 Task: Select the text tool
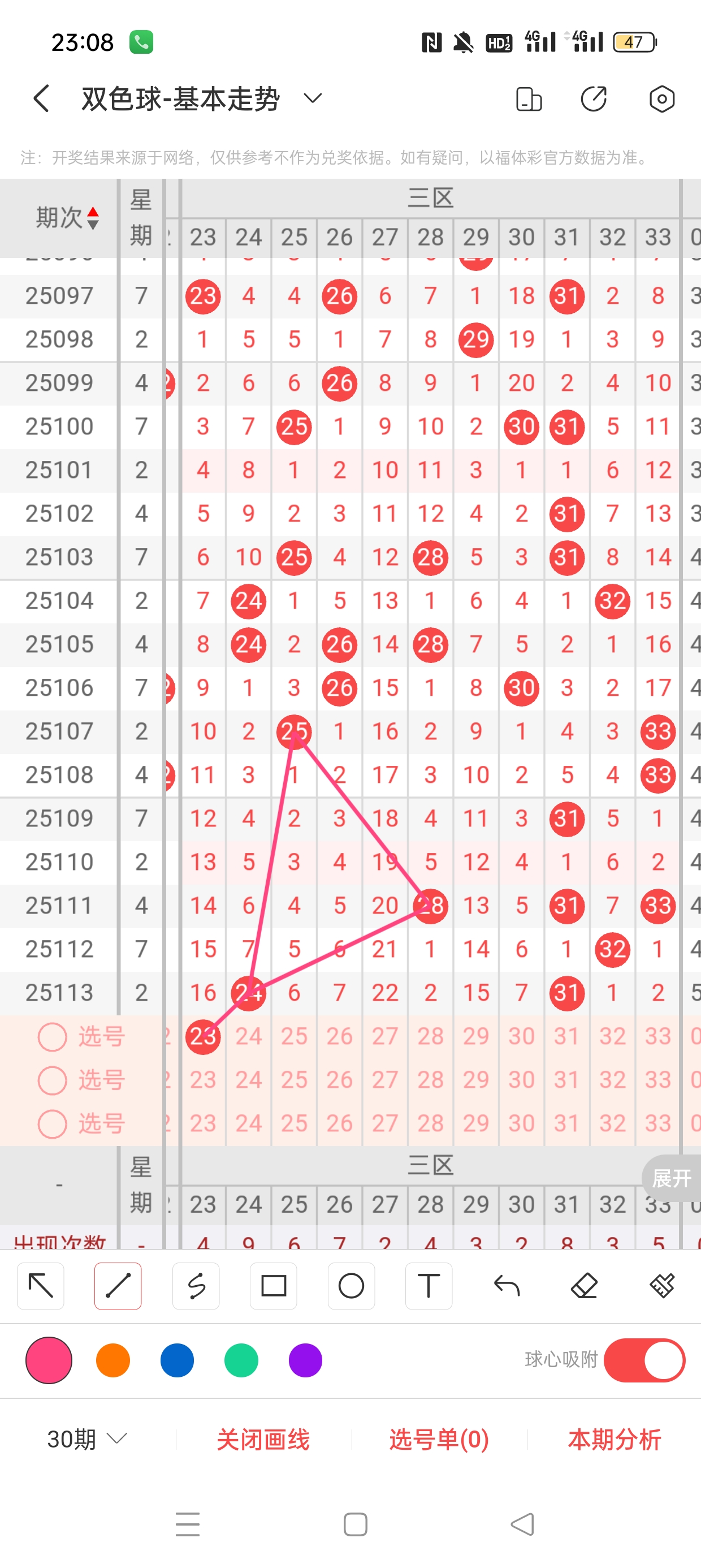pyautogui.click(x=429, y=1286)
